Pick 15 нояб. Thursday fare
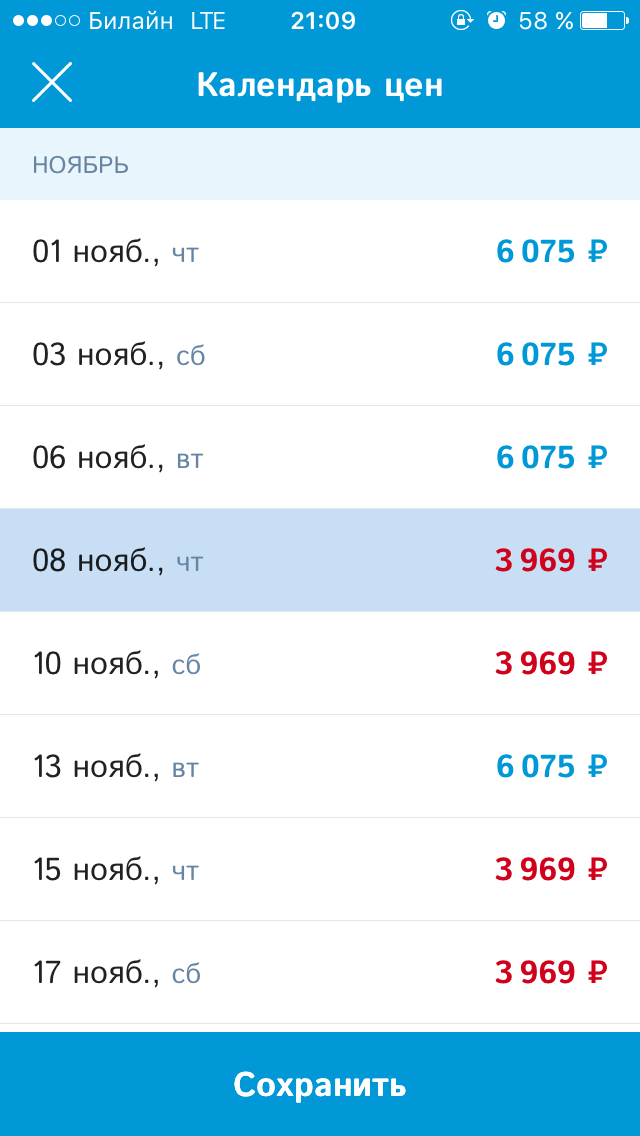This screenshot has width=640, height=1136. point(320,869)
